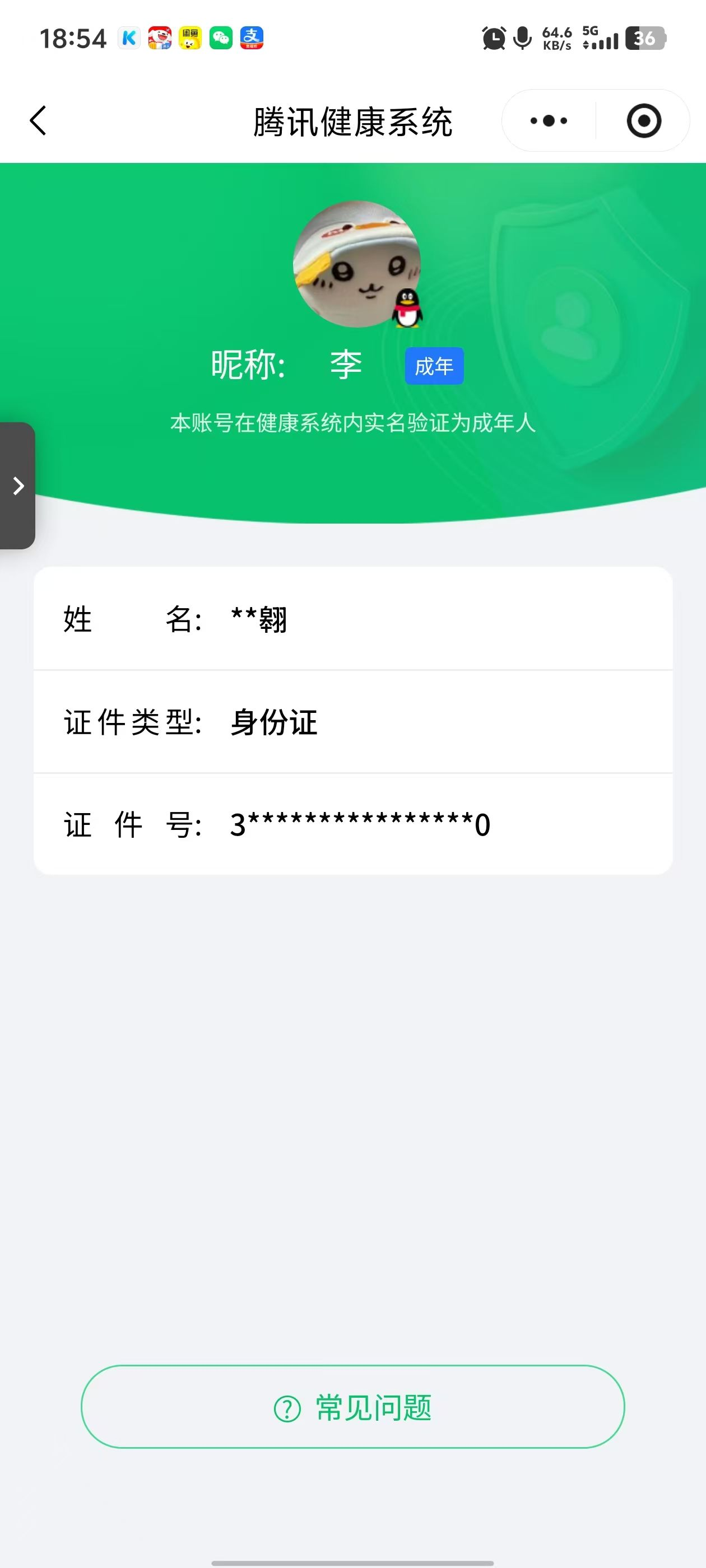Tap the circular target button in the capsule
The height and width of the screenshot is (1568, 706).
click(644, 120)
